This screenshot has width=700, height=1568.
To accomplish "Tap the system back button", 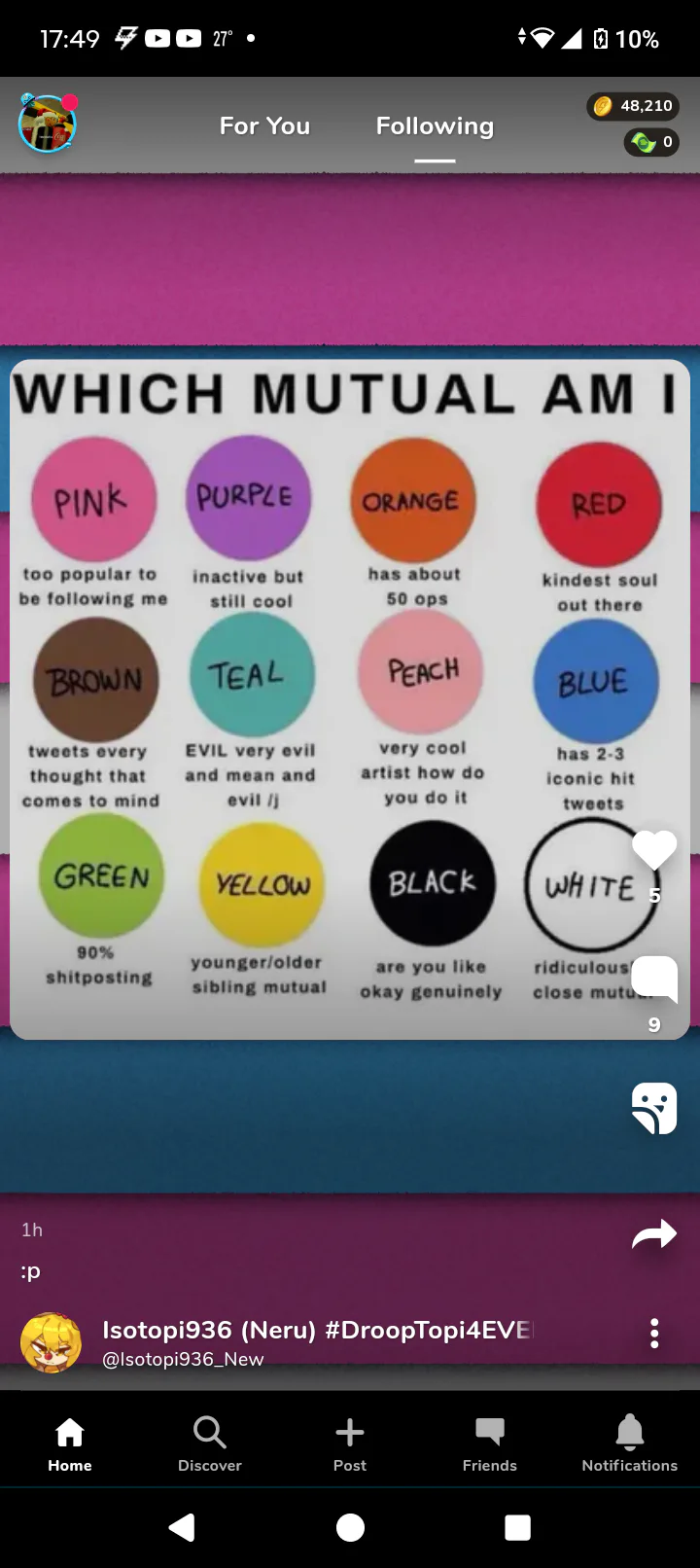I will pyautogui.click(x=182, y=1528).
